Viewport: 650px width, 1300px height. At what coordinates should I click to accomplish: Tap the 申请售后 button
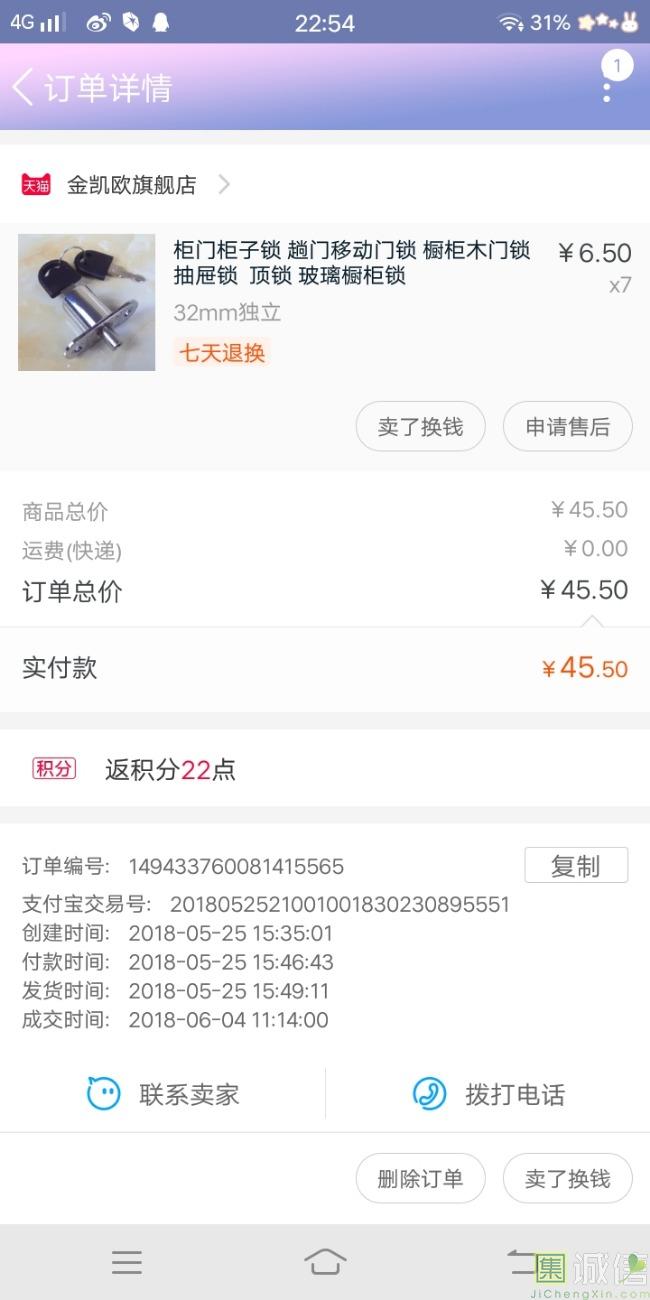pyautogui.click(x=567, y=428)
